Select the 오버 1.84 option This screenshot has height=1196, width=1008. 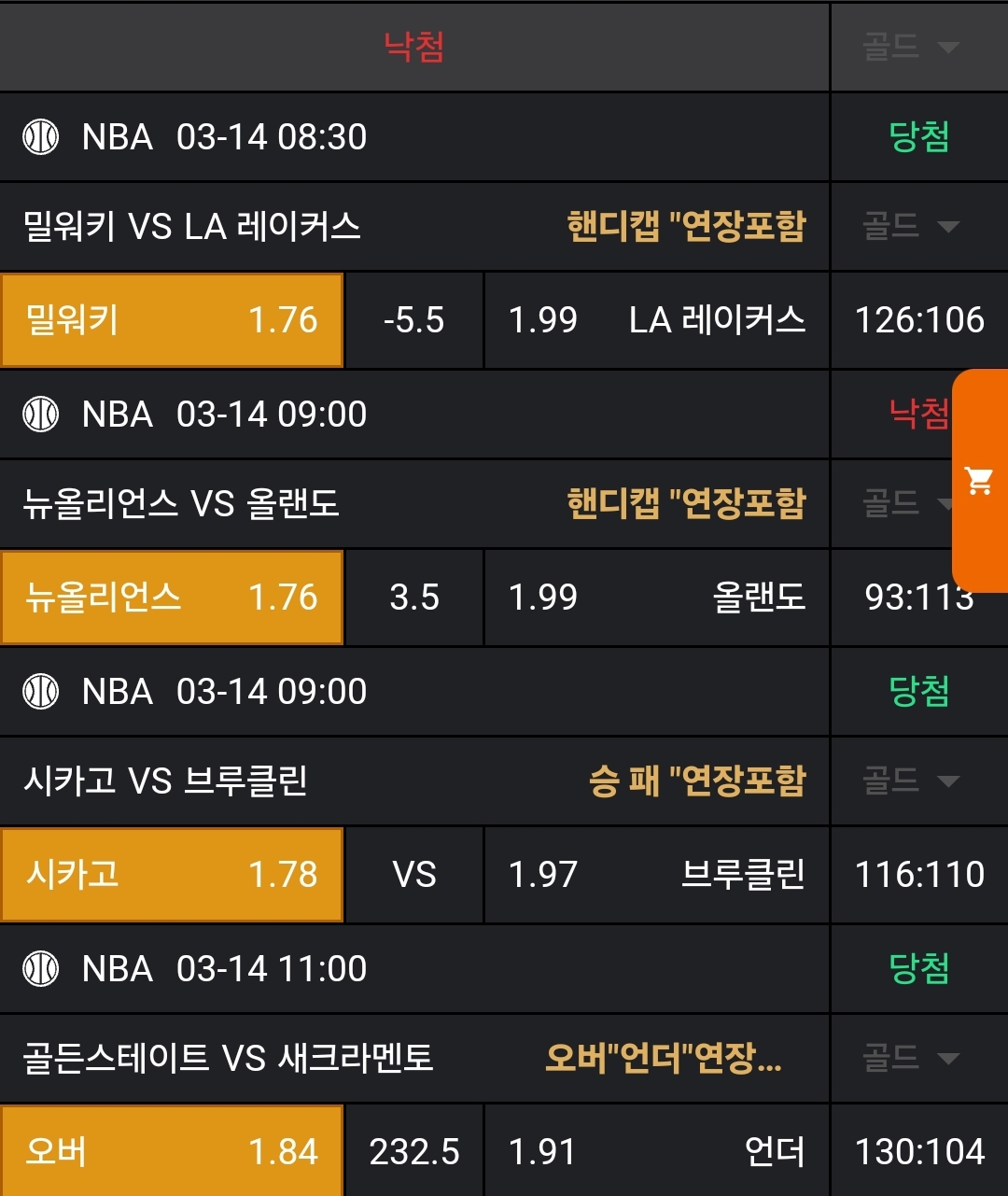click(172, 1151)
